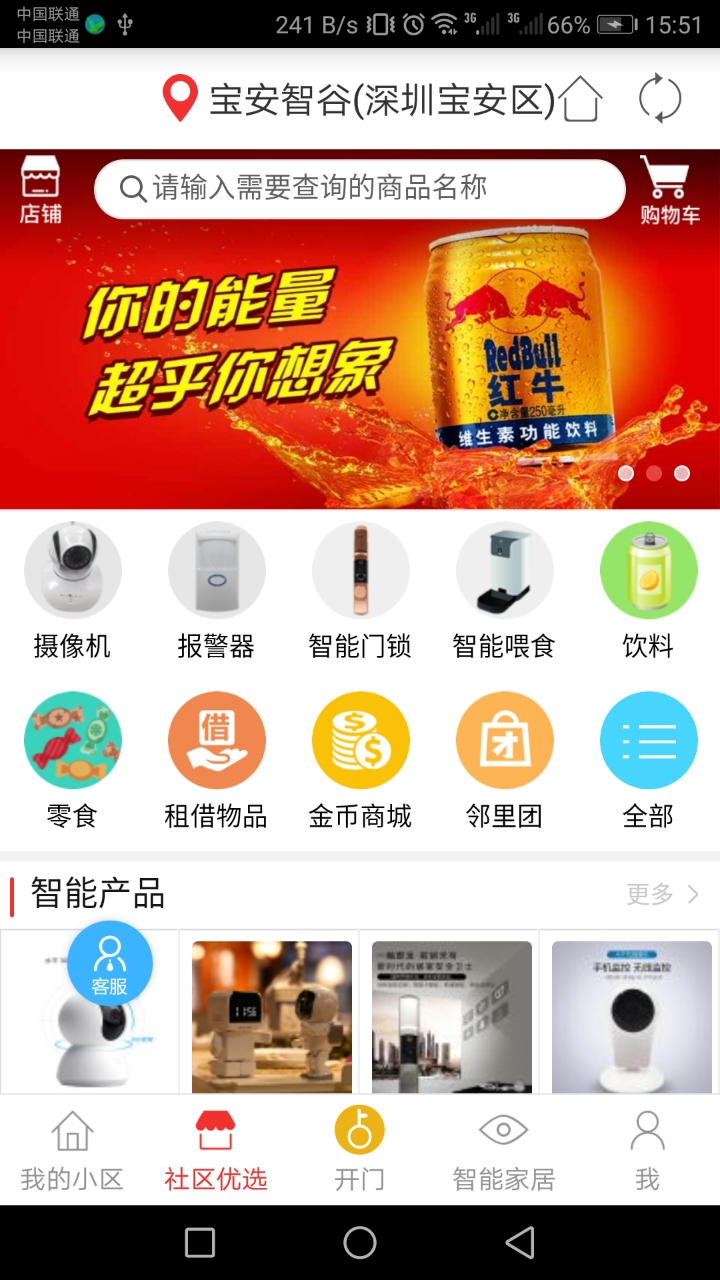Select the 报警器 alarm category
Screen dimensions: 720x1280
tap(216, 591)
